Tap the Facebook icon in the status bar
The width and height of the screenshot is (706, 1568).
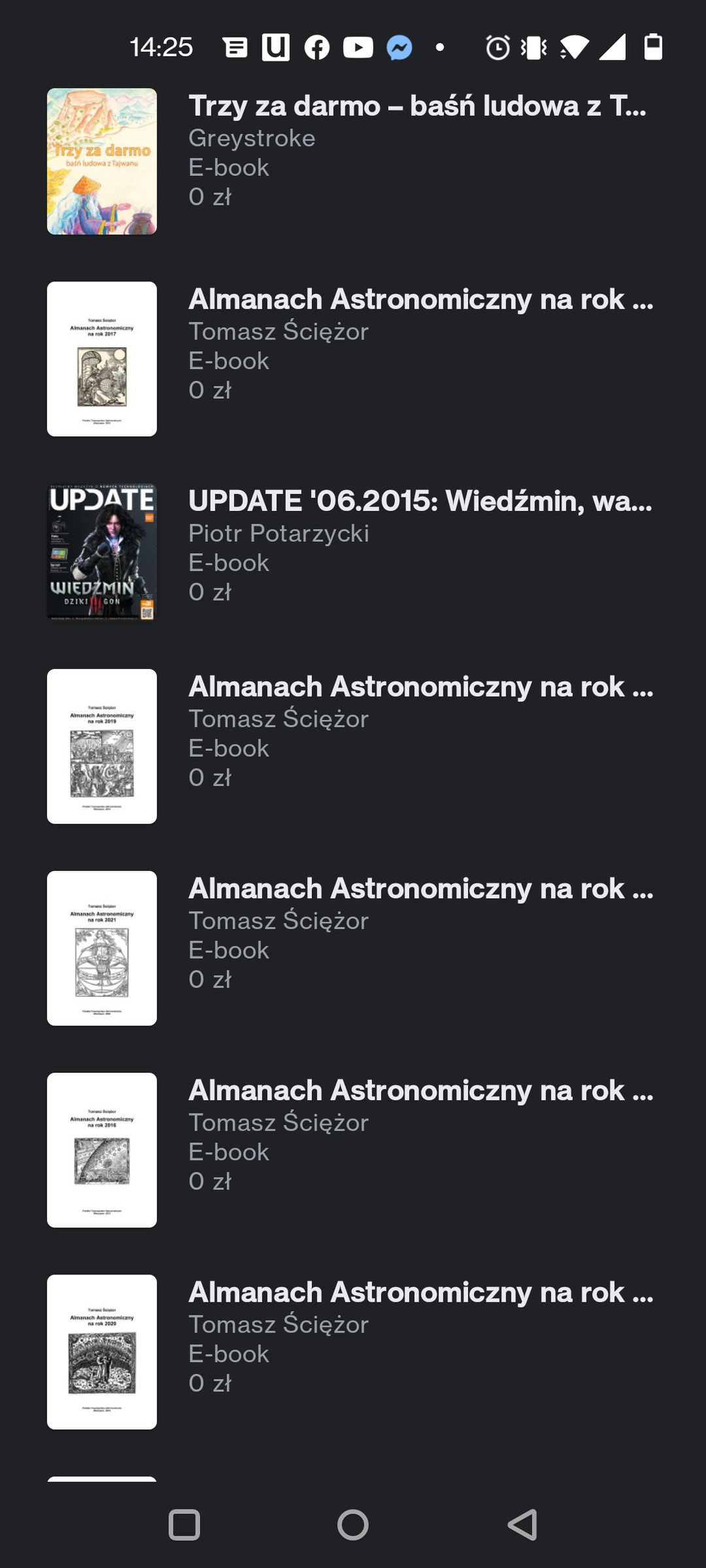[x=317, y=47]
